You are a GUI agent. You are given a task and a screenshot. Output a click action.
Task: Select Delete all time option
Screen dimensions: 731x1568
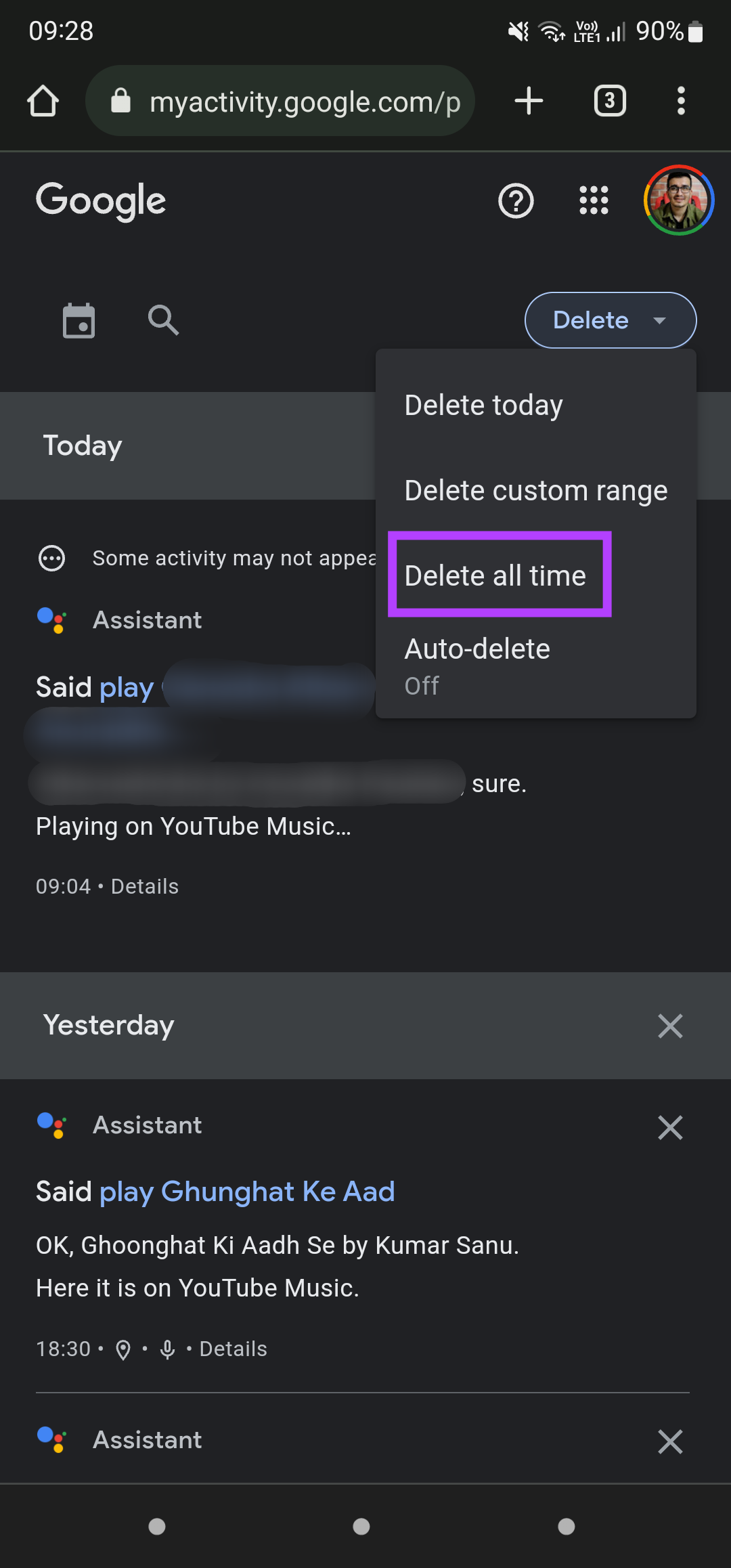[495, 576]
